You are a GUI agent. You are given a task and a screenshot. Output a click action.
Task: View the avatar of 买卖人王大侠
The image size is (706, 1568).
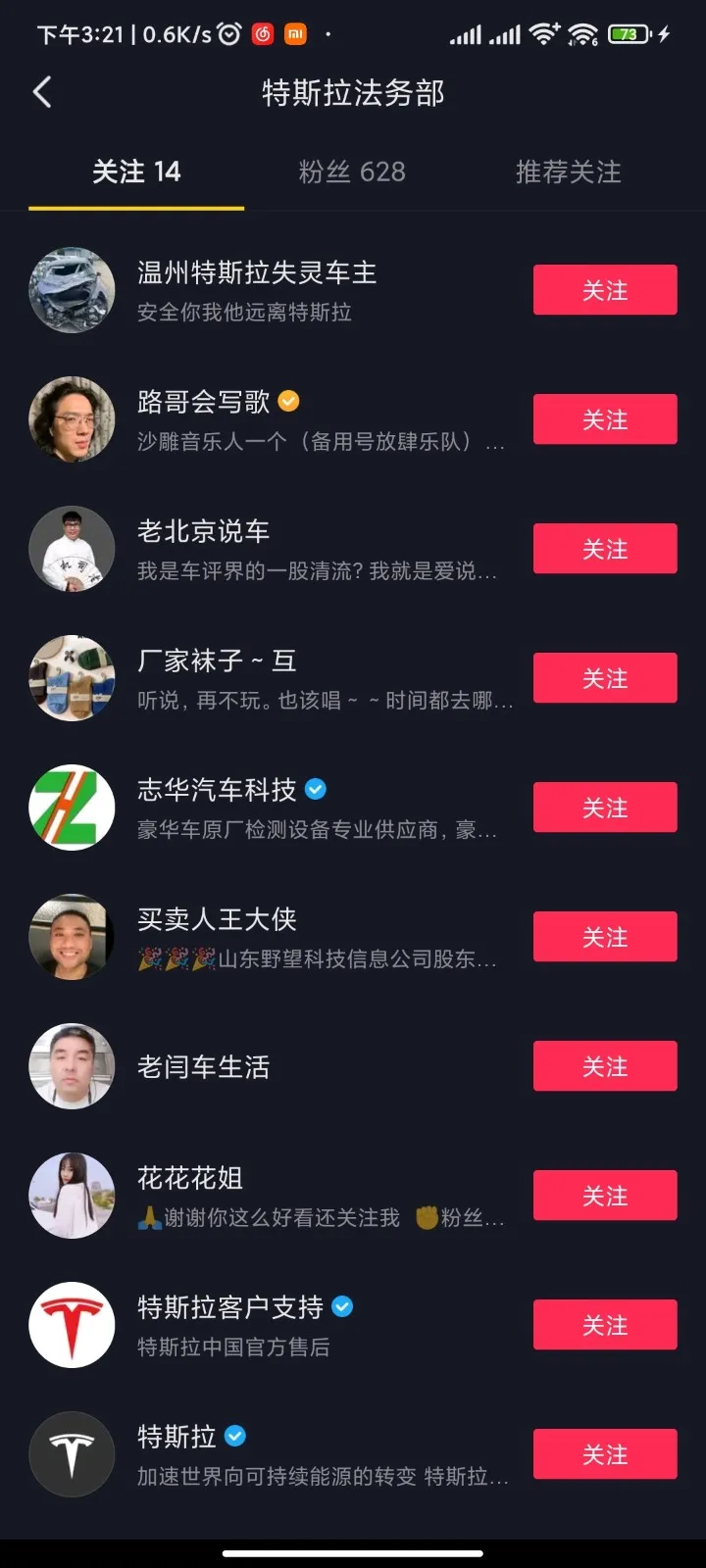pyautogui.click(x=72, y=937)
